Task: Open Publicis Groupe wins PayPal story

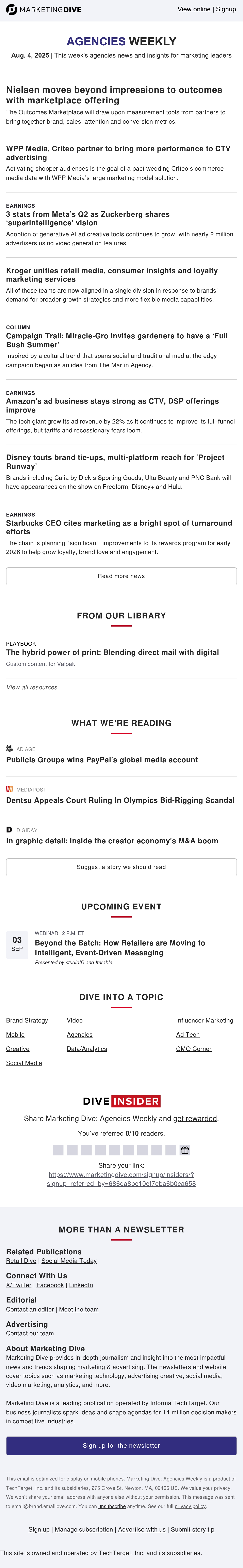Action: [102, 760]
